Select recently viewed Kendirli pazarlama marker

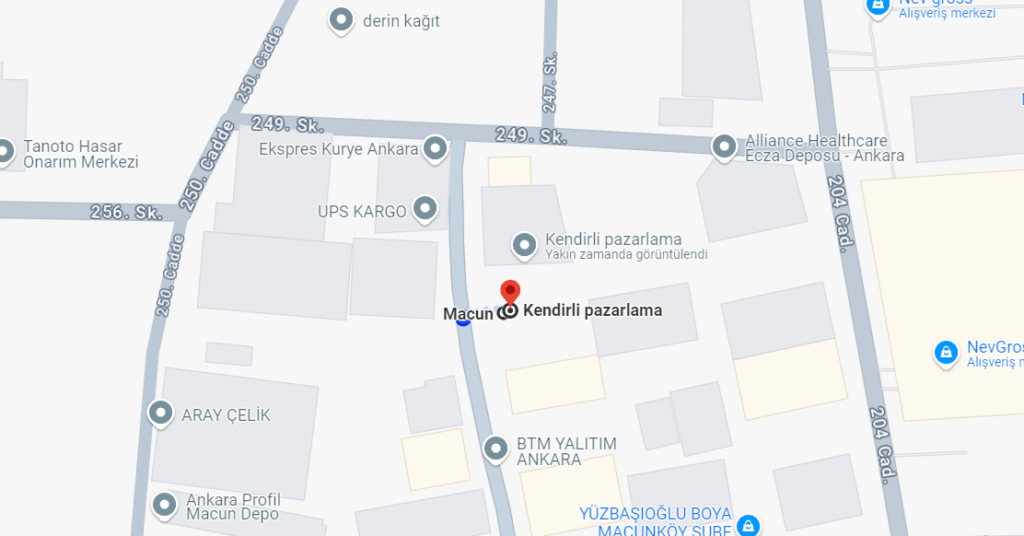(524, 244)
